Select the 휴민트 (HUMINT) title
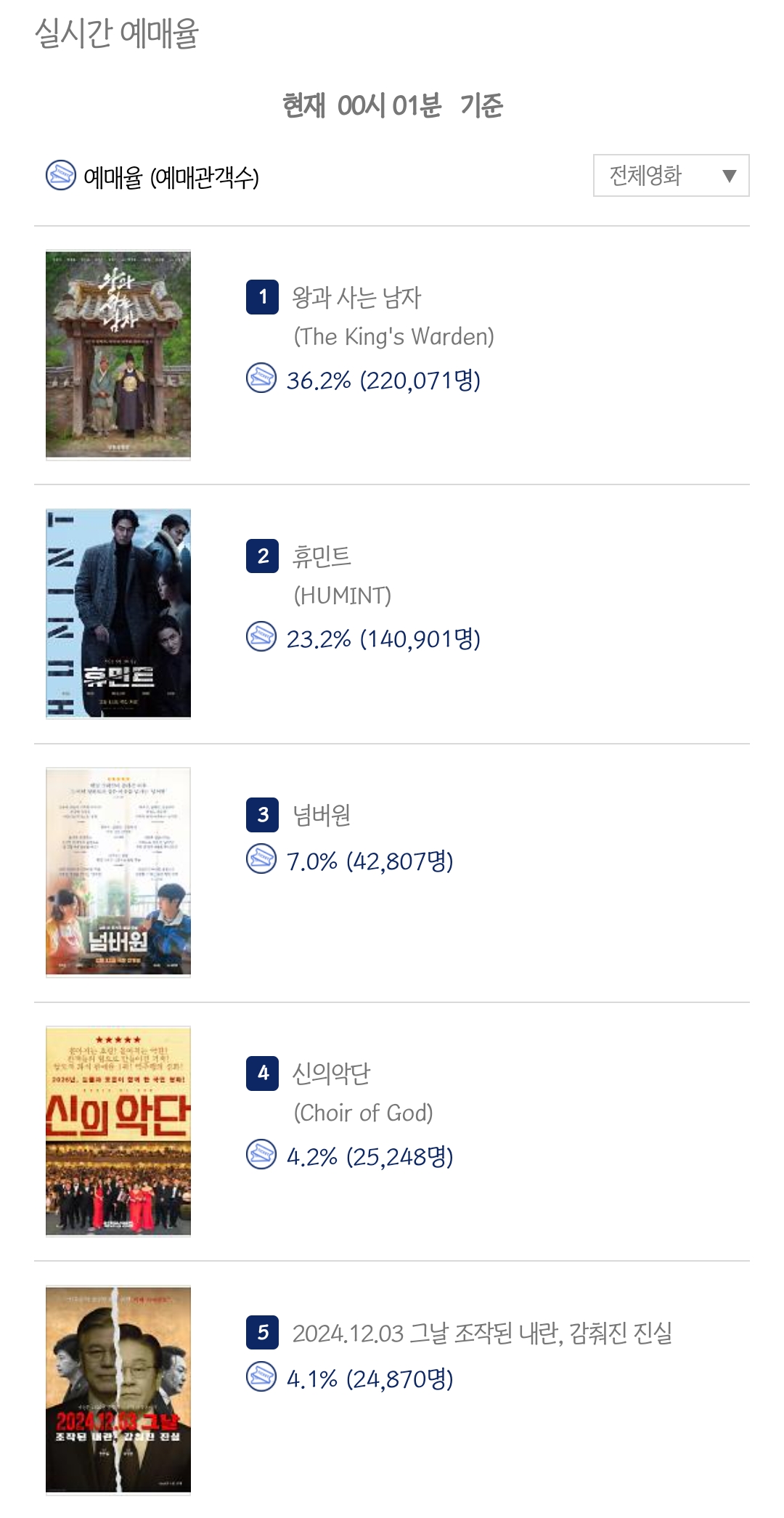This screenshot has width=784, height=1518. click(322, 556)
